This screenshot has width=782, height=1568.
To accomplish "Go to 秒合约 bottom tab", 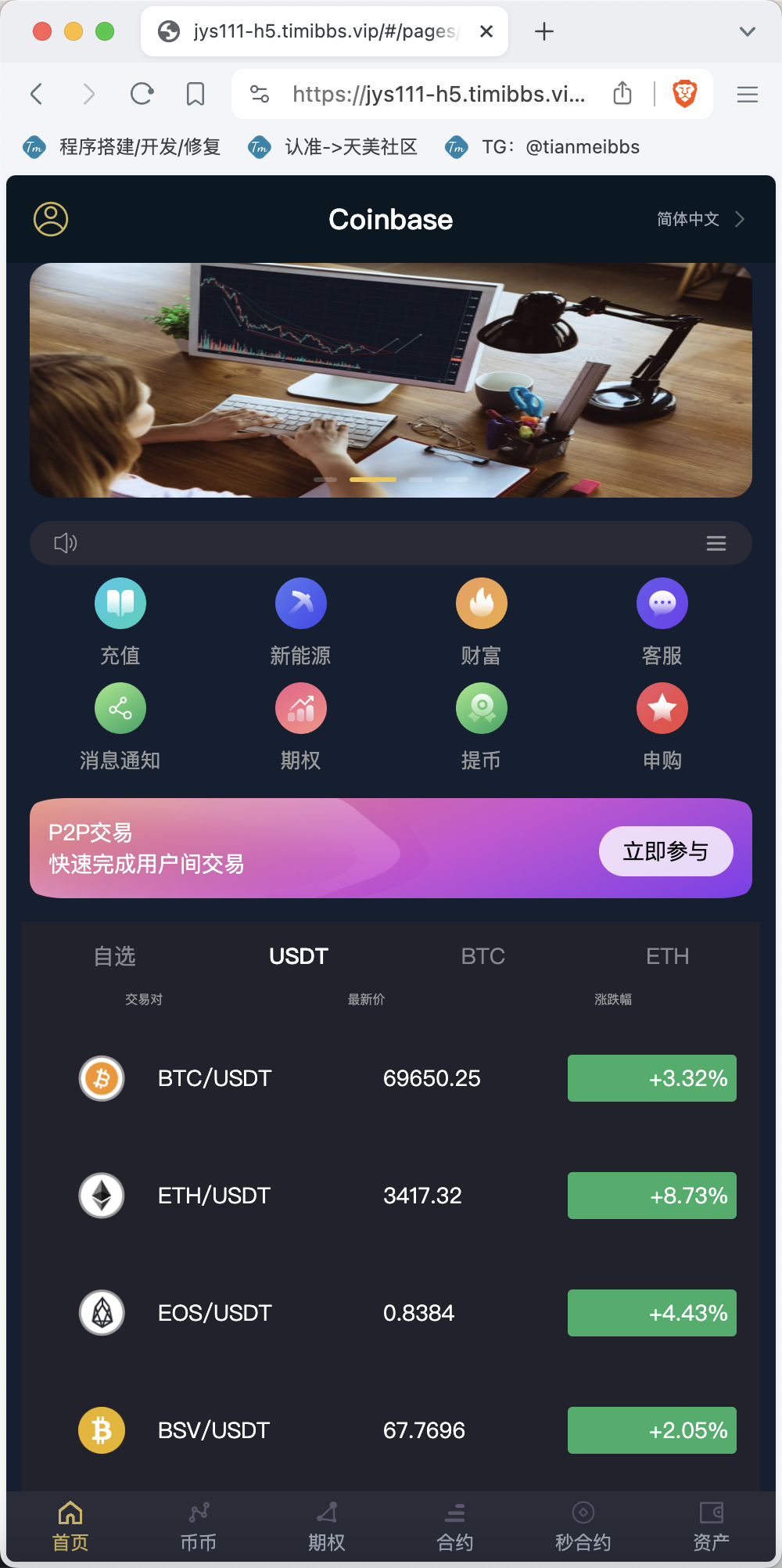I will click(583, 1527).
